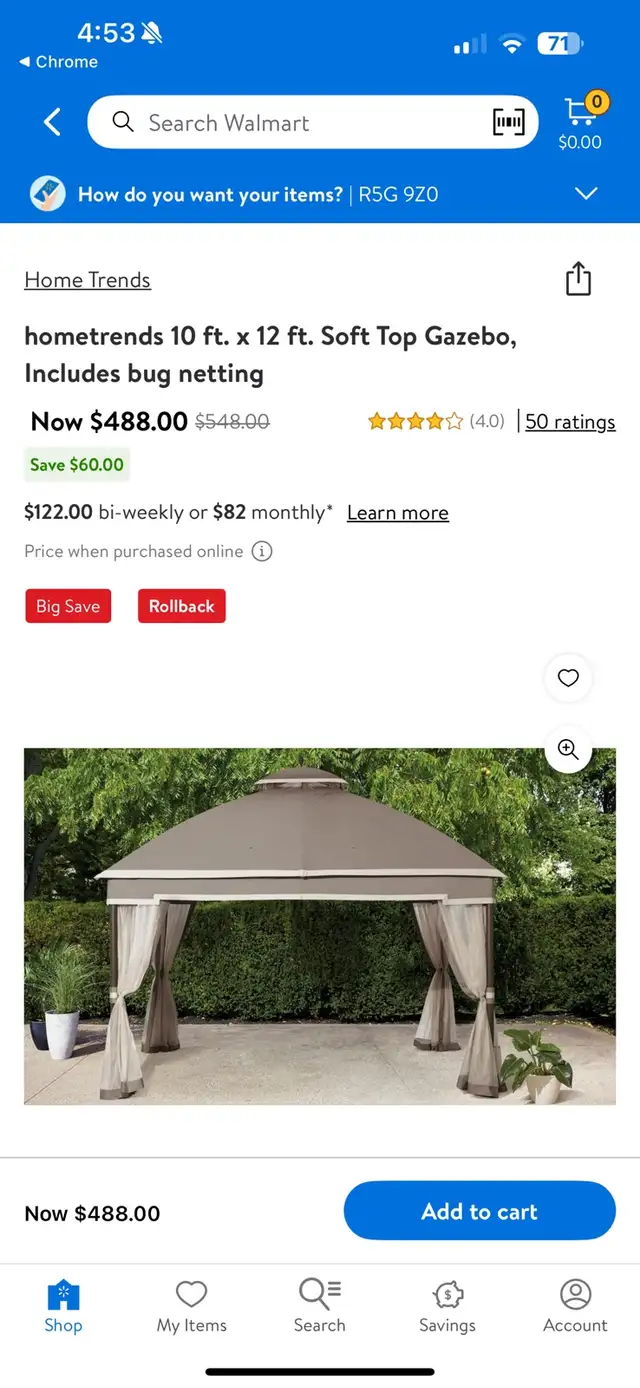Open the shopping cart
The width and height of the screenshot is (640, 1388).
[x=580, y=122]
